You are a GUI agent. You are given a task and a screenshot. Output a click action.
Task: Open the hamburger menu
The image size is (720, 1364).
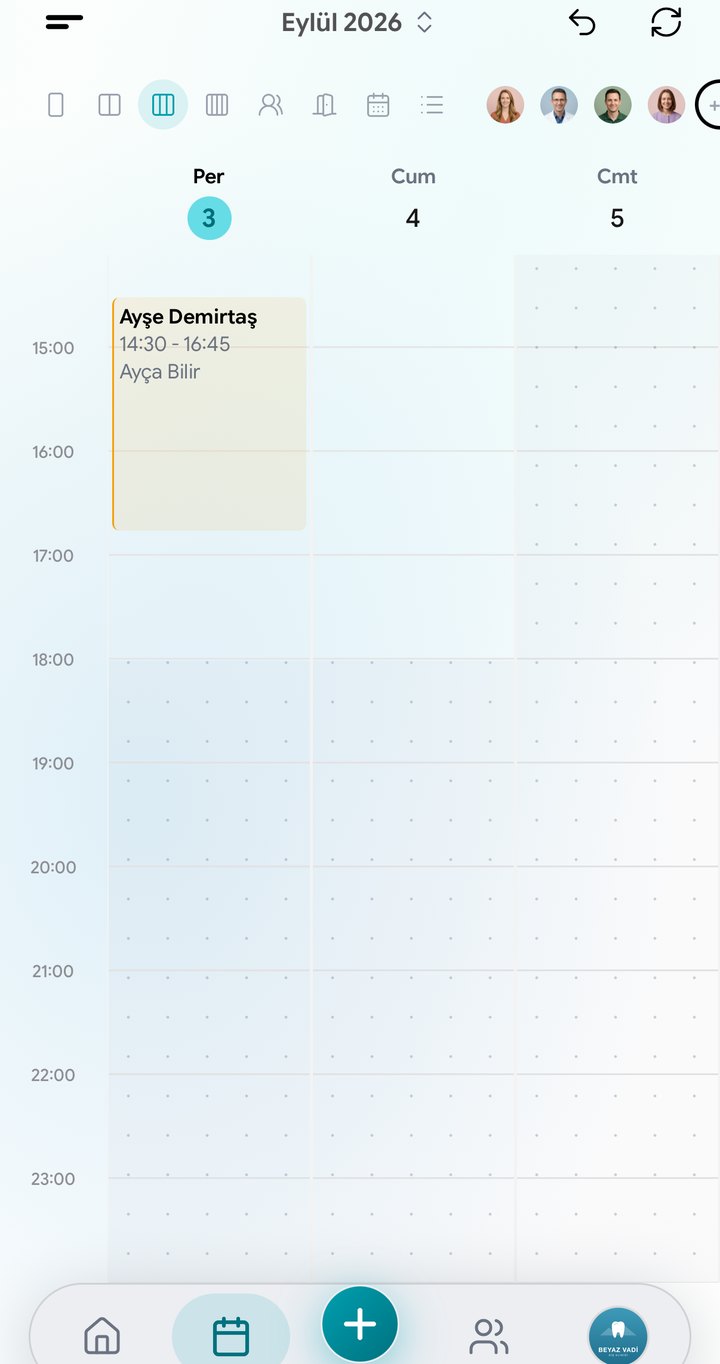[64, 22]
